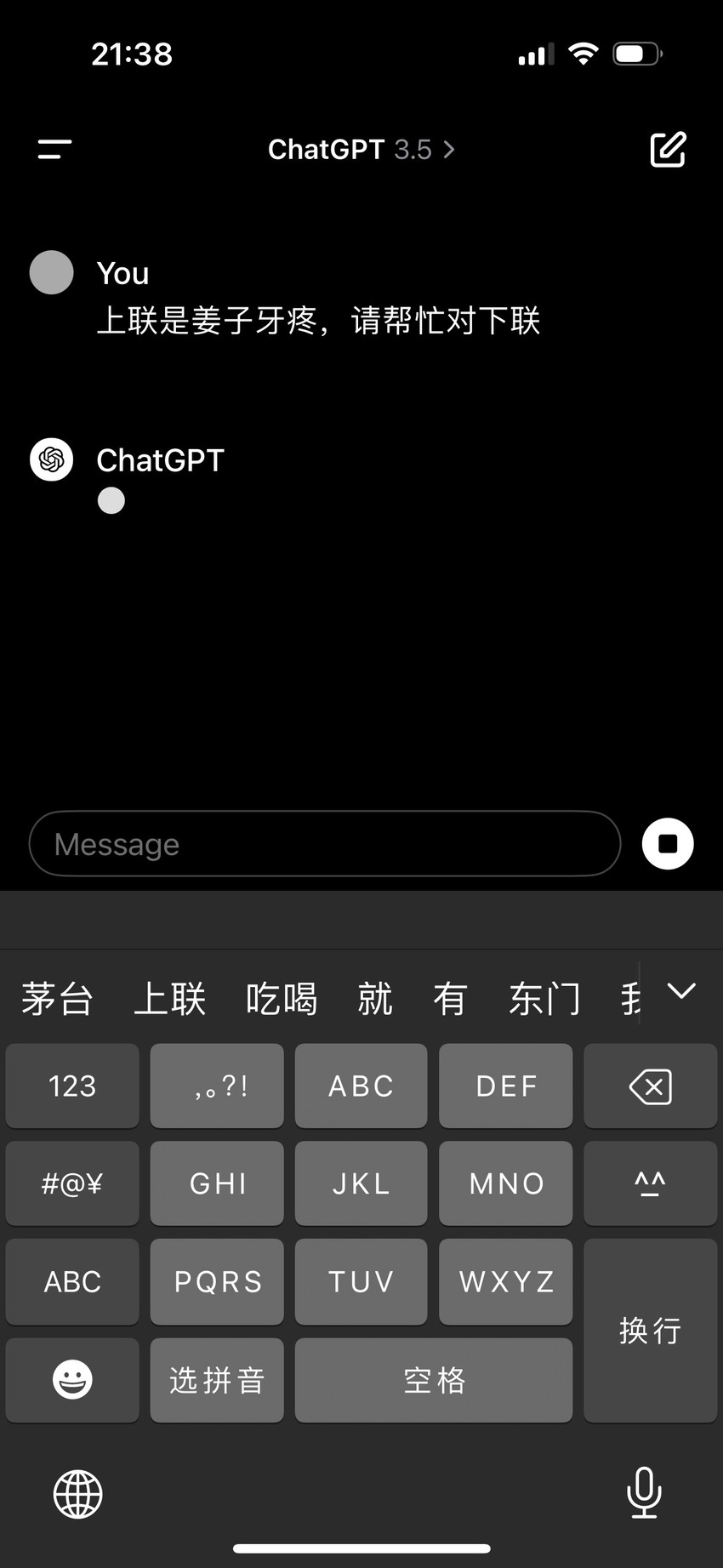Stop the response generation

668,844
